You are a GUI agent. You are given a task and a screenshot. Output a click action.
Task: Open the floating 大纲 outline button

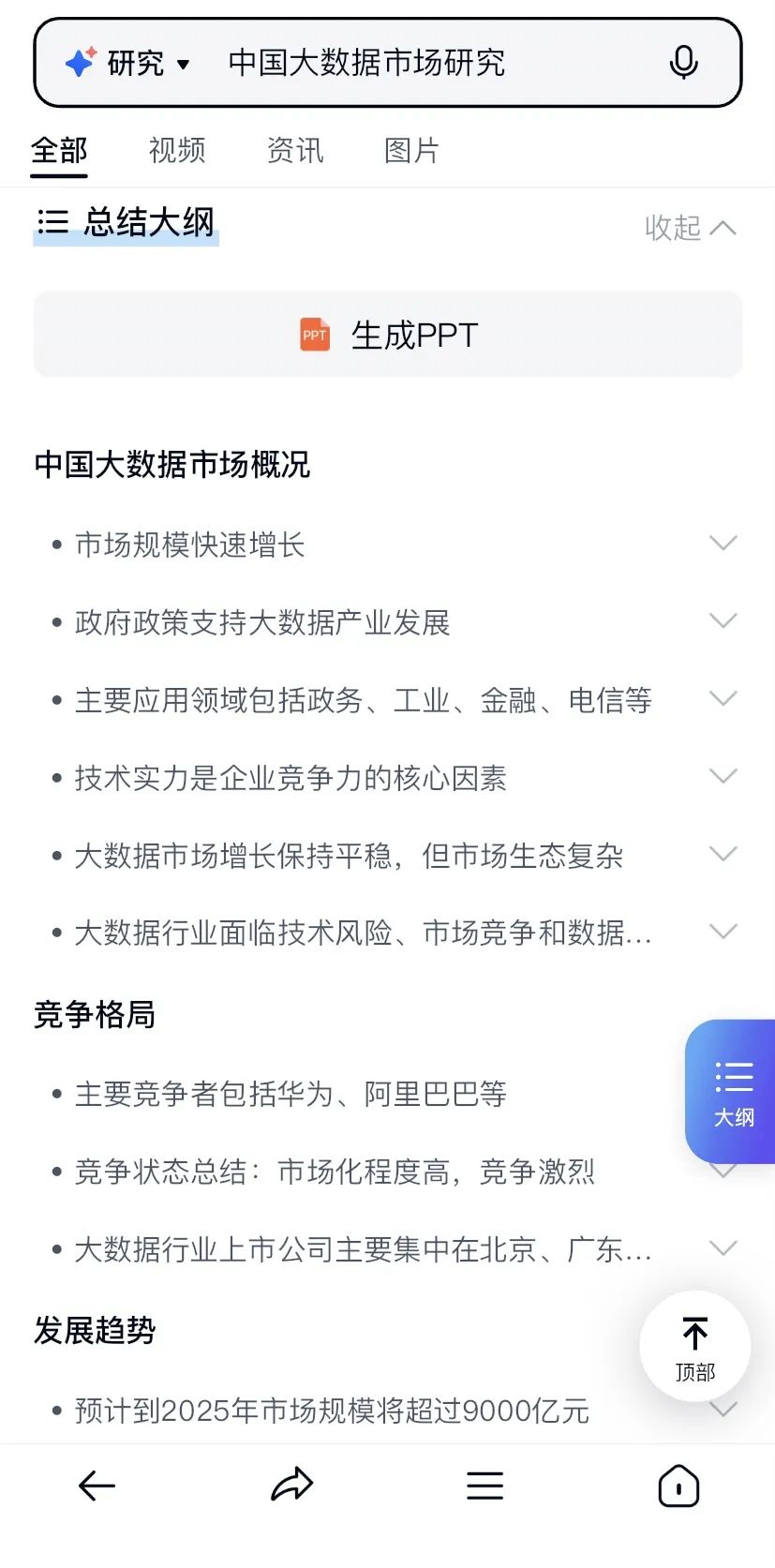pyautogui.click(x=733, y=1092)
